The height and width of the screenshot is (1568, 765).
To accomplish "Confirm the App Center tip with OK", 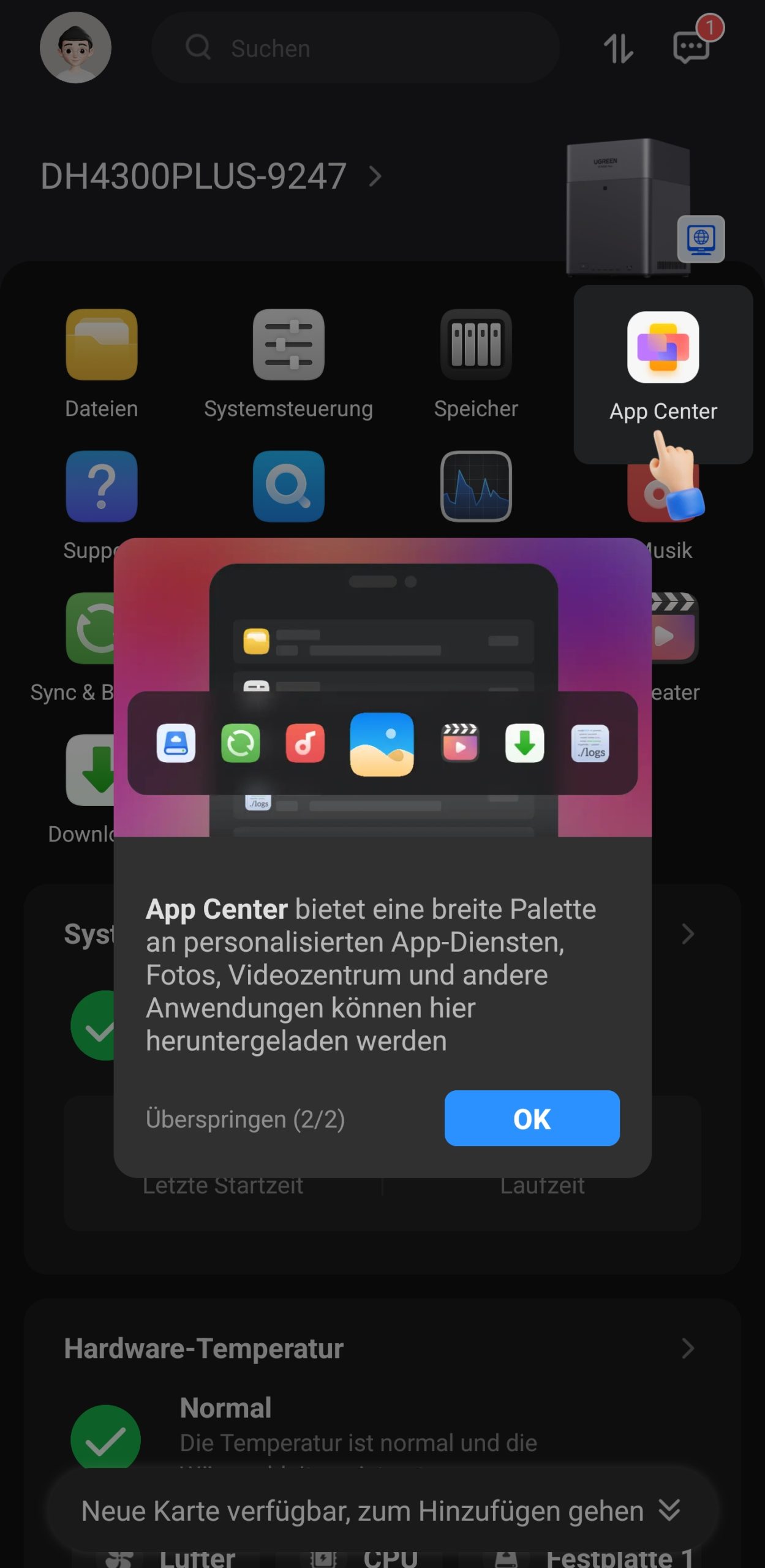I will [532, 1118].
